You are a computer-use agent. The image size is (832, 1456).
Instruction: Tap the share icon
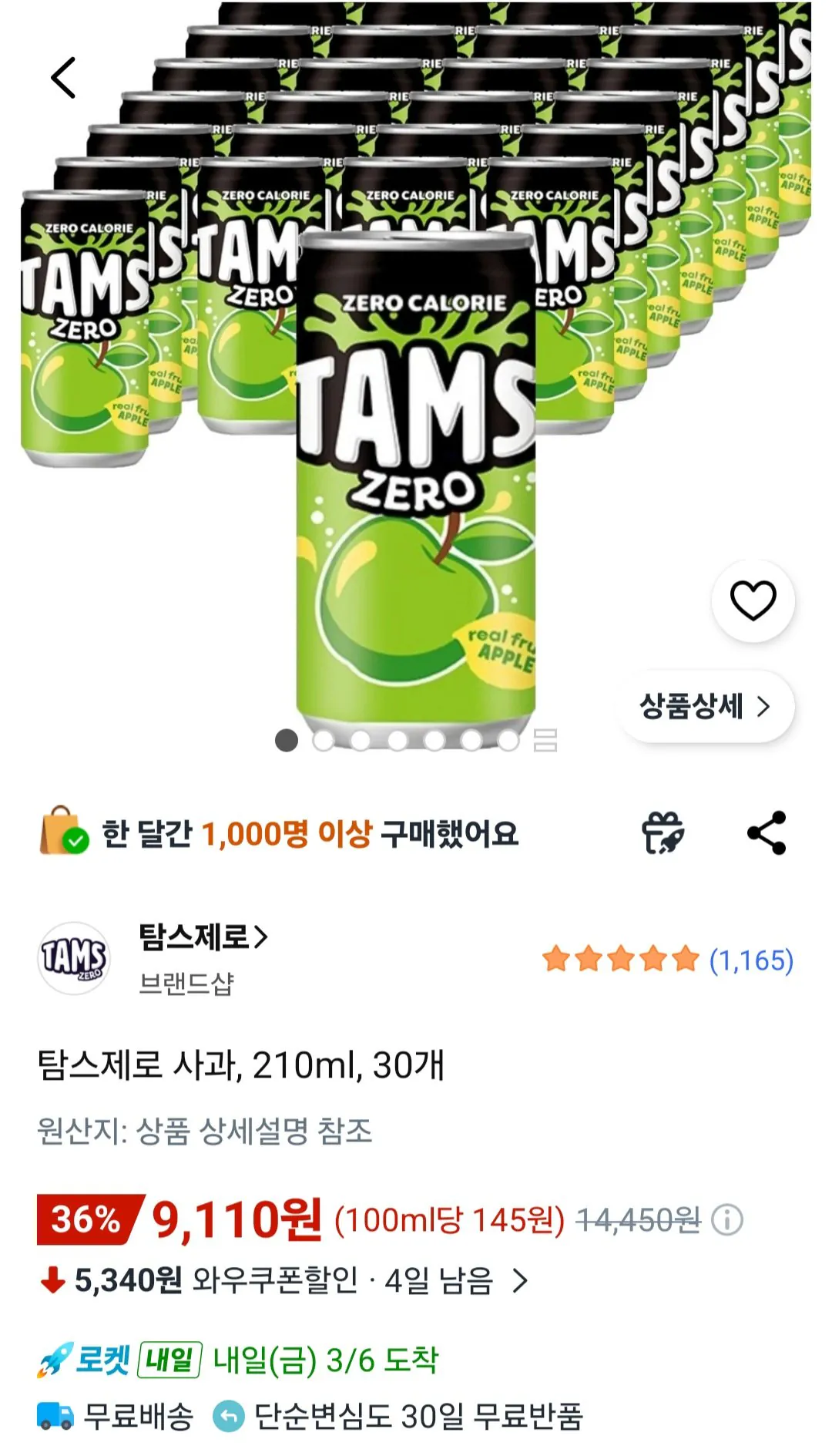click(767, 831)
